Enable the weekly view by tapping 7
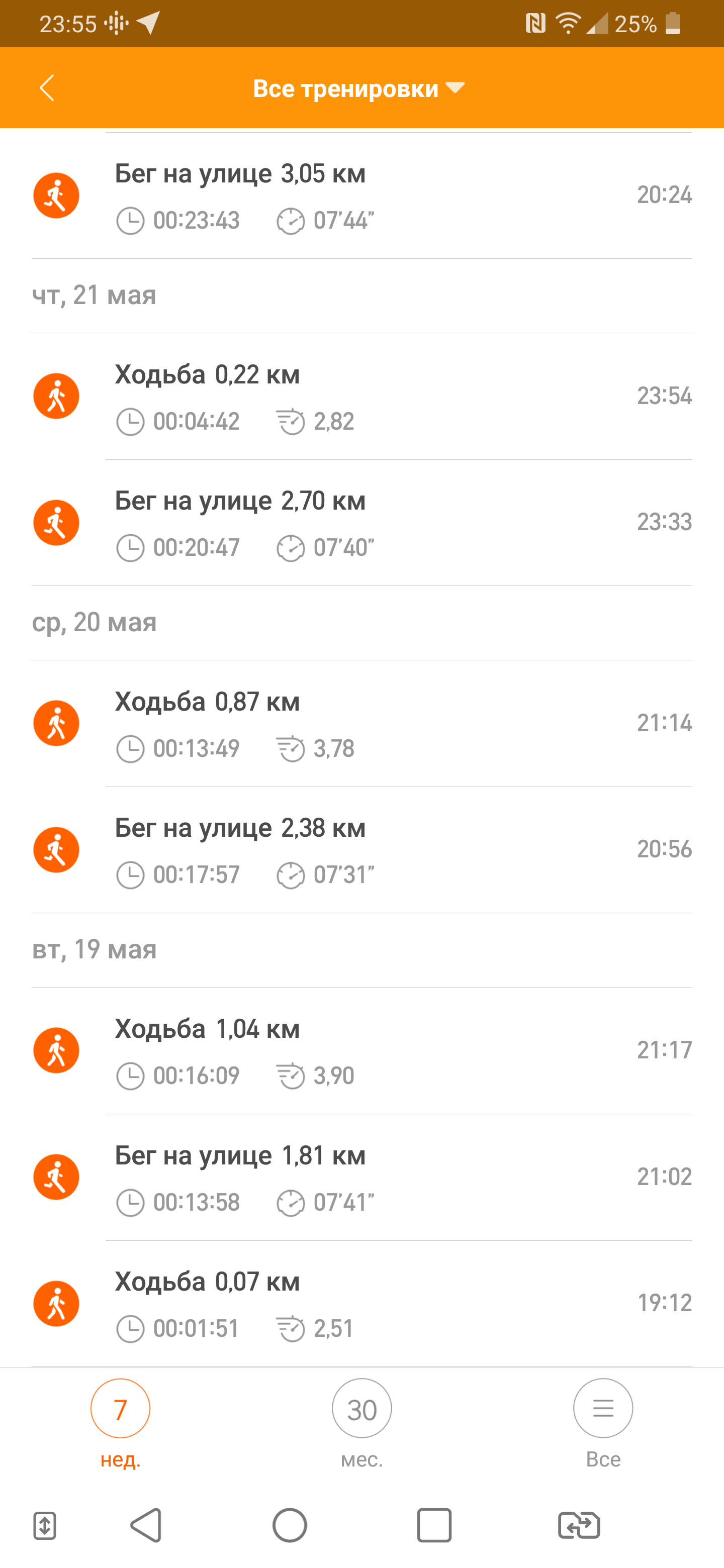The width and height of the screenshot is (724, 1568). tap(119, 1408)
